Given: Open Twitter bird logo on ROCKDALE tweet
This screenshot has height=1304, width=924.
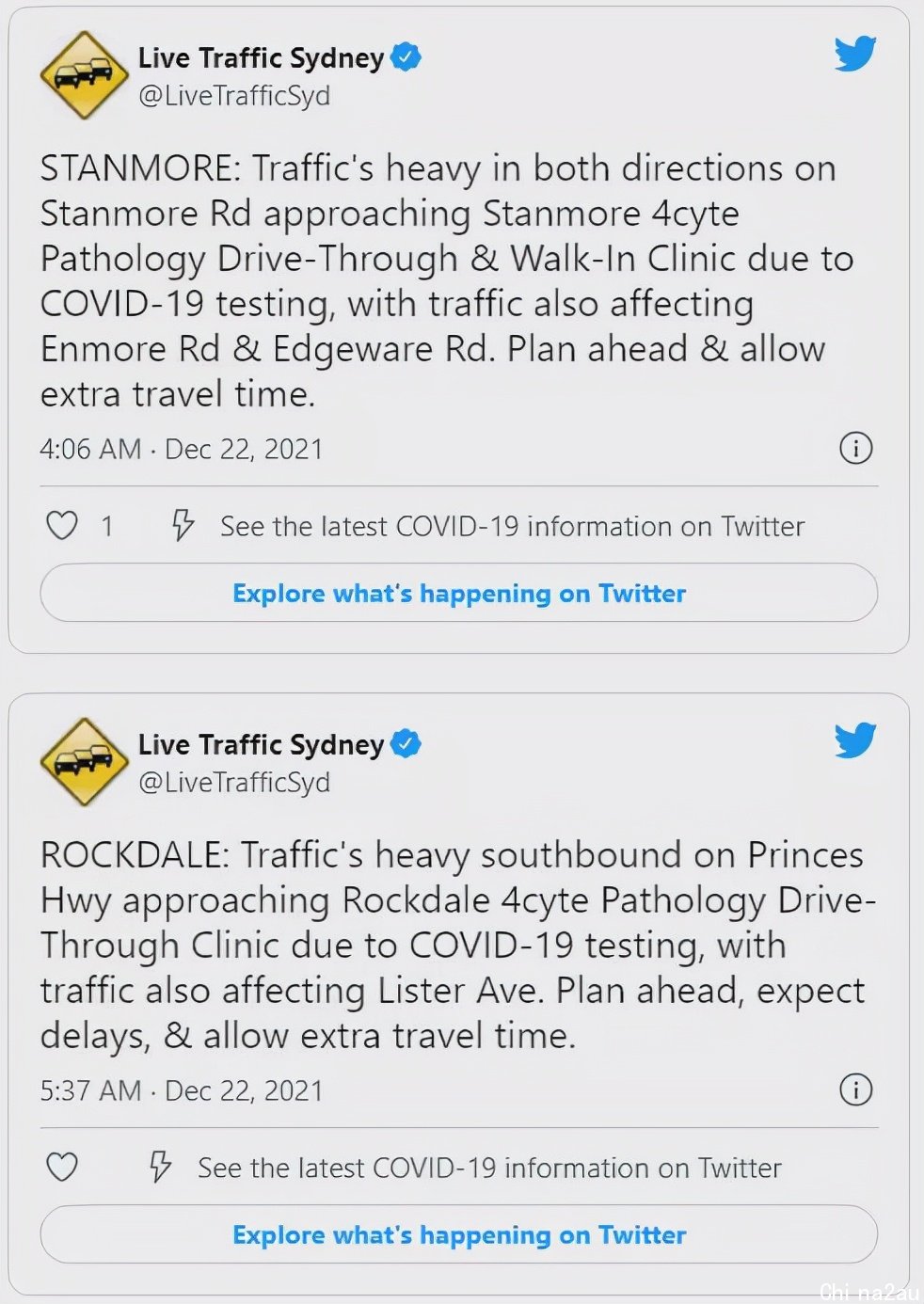Looking at the screenshot, I should tap(854, 740).
